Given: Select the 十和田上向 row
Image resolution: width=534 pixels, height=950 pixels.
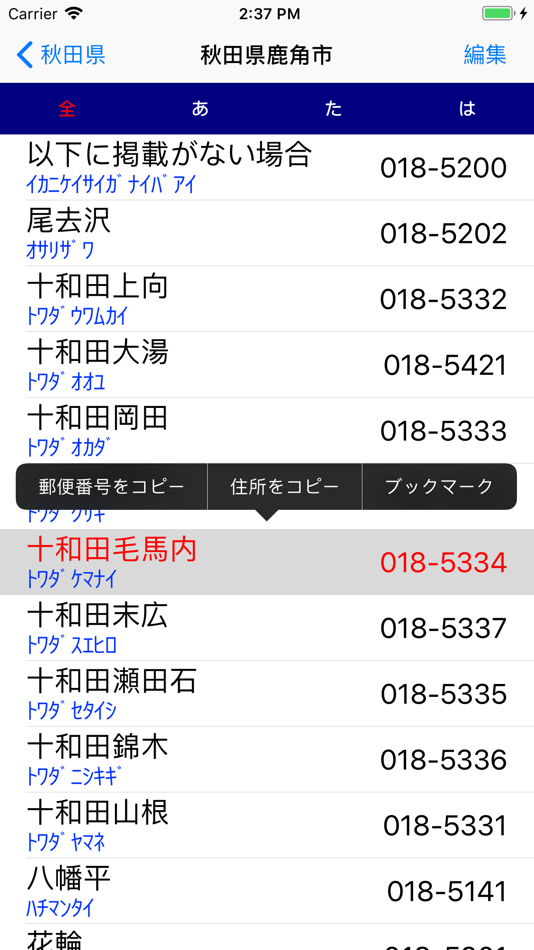Looking at the screenshot, I should 267,299.
